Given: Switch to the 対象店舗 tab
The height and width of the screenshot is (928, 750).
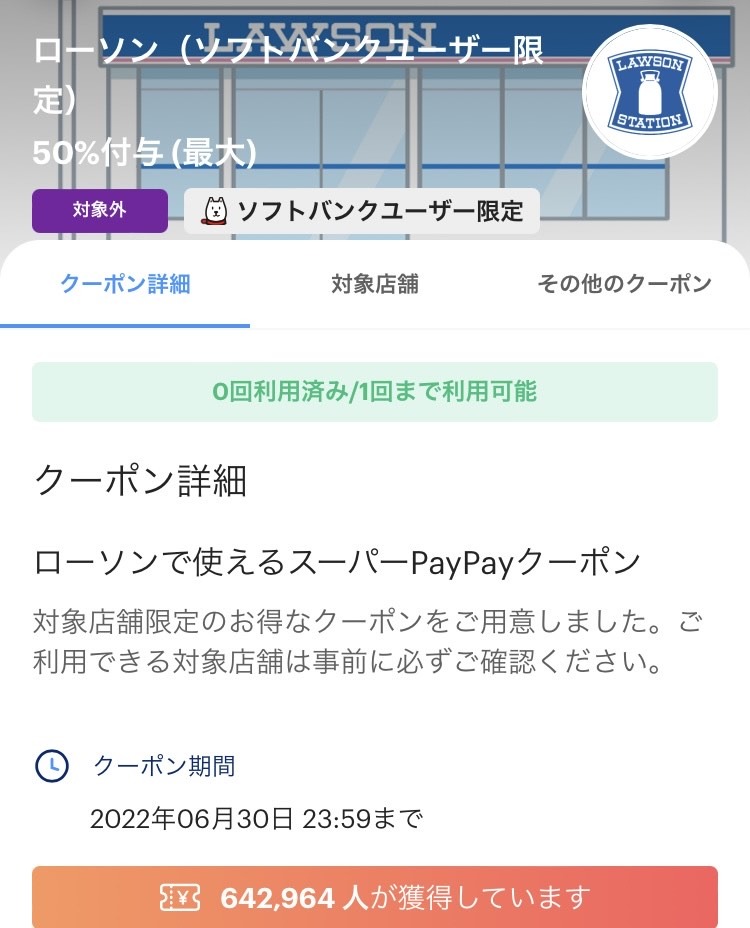Looking at the screenshot, I should pos(377,283).
